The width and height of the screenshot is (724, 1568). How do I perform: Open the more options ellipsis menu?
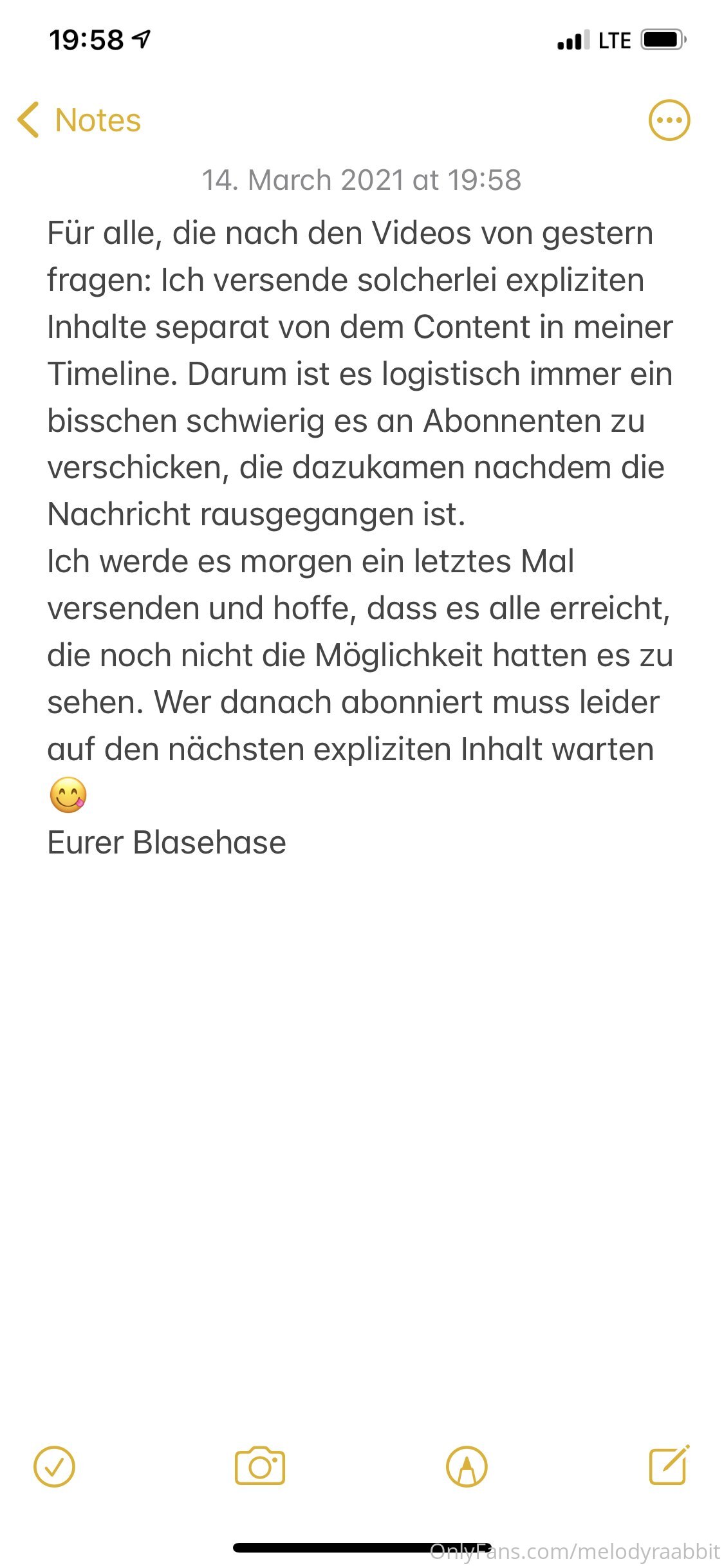(669, 120)
